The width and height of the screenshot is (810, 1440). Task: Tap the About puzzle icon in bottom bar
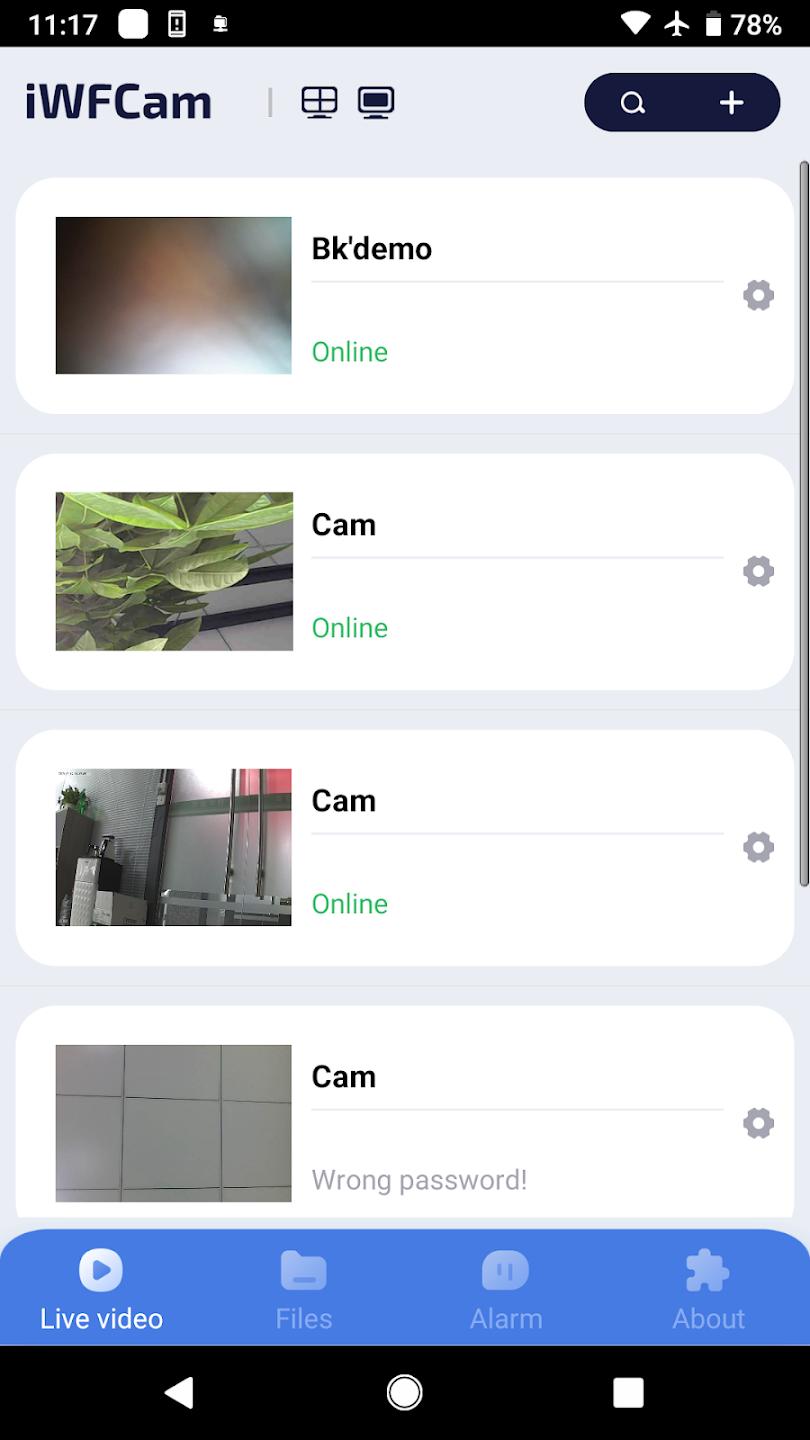point(707,1268)
